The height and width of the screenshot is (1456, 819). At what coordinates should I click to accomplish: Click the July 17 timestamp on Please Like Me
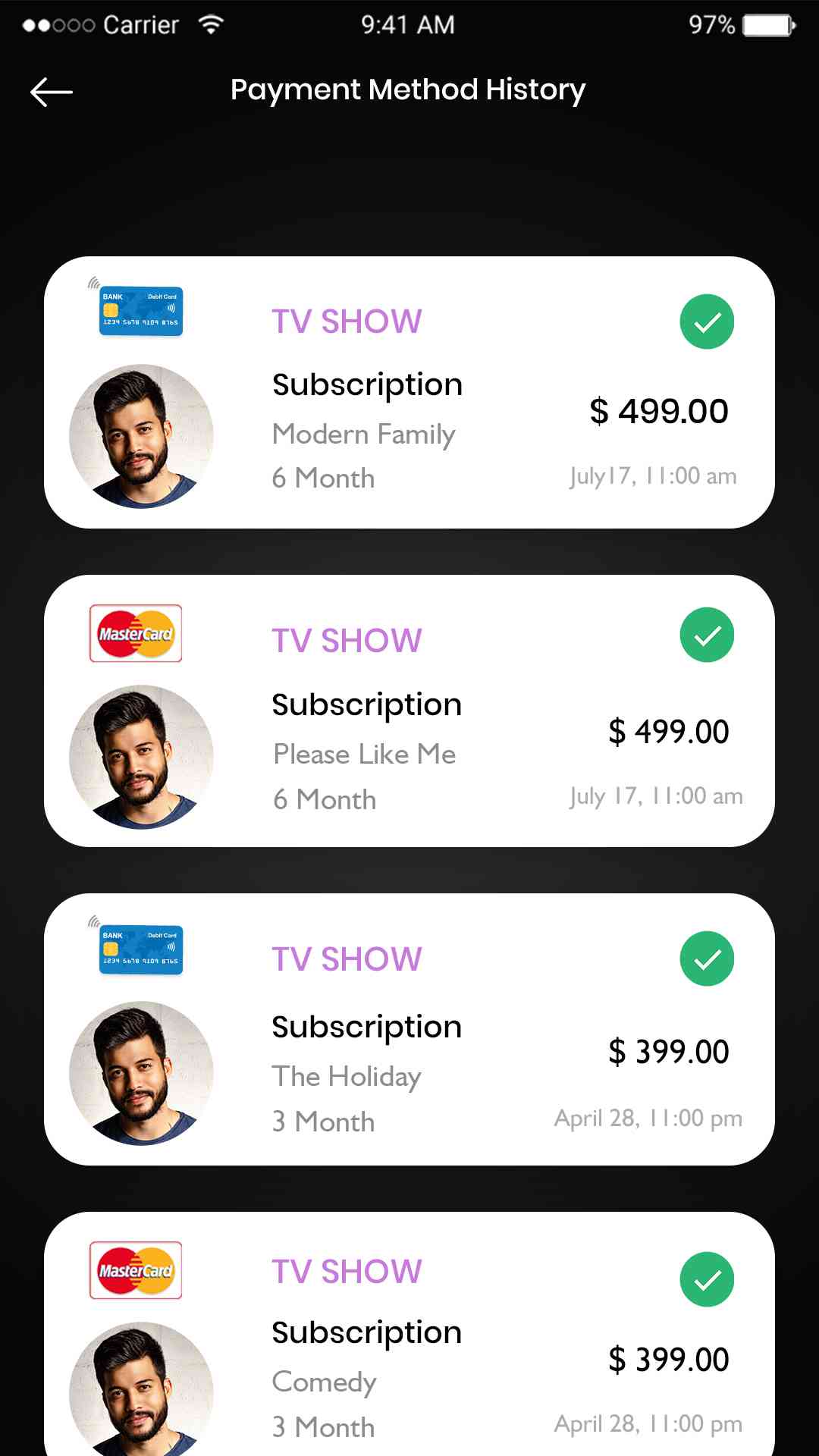tap(655, 795)
